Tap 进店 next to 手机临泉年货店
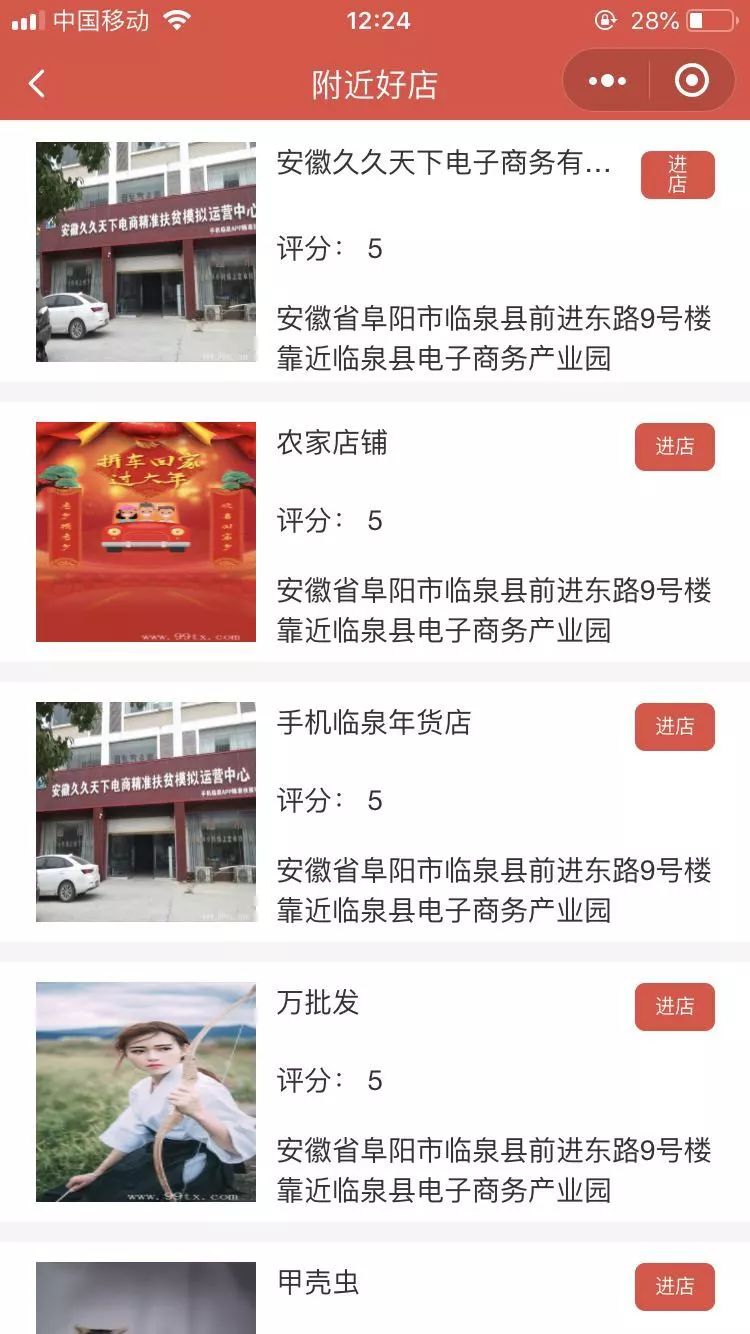 (675, 726)
